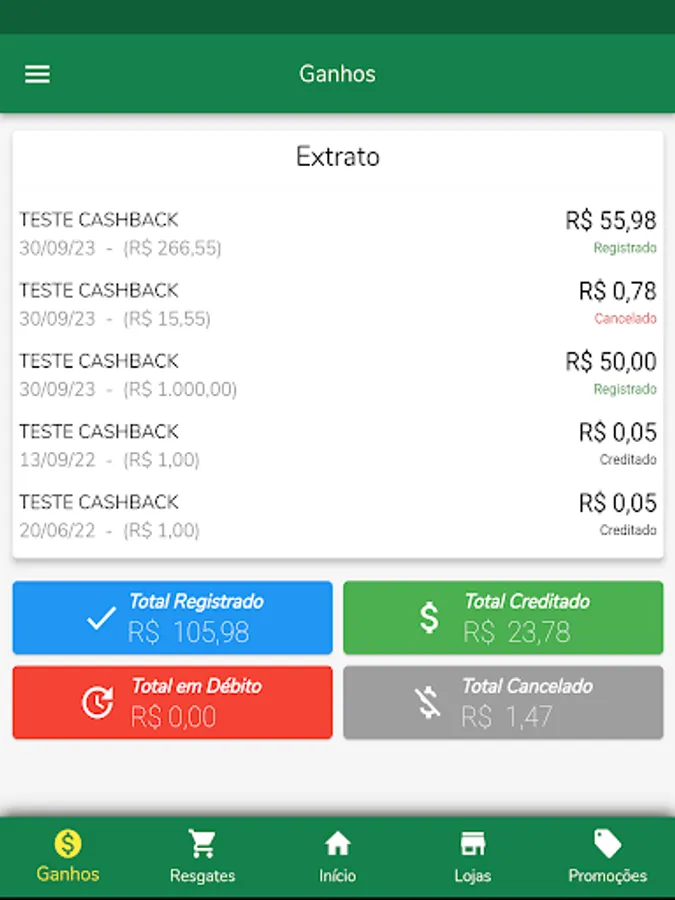Switch to the Promoções tab
The width and height of the screenshot is (675, 900).
[x=607, y=857]
